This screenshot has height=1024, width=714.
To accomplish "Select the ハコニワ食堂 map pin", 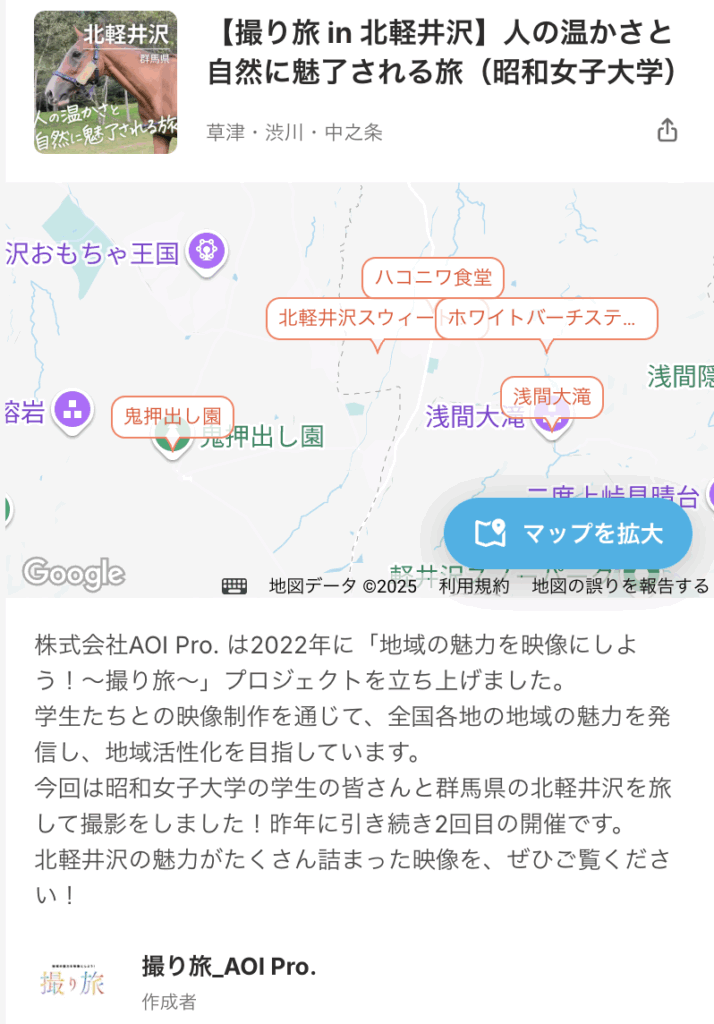I will coord(433,279).
